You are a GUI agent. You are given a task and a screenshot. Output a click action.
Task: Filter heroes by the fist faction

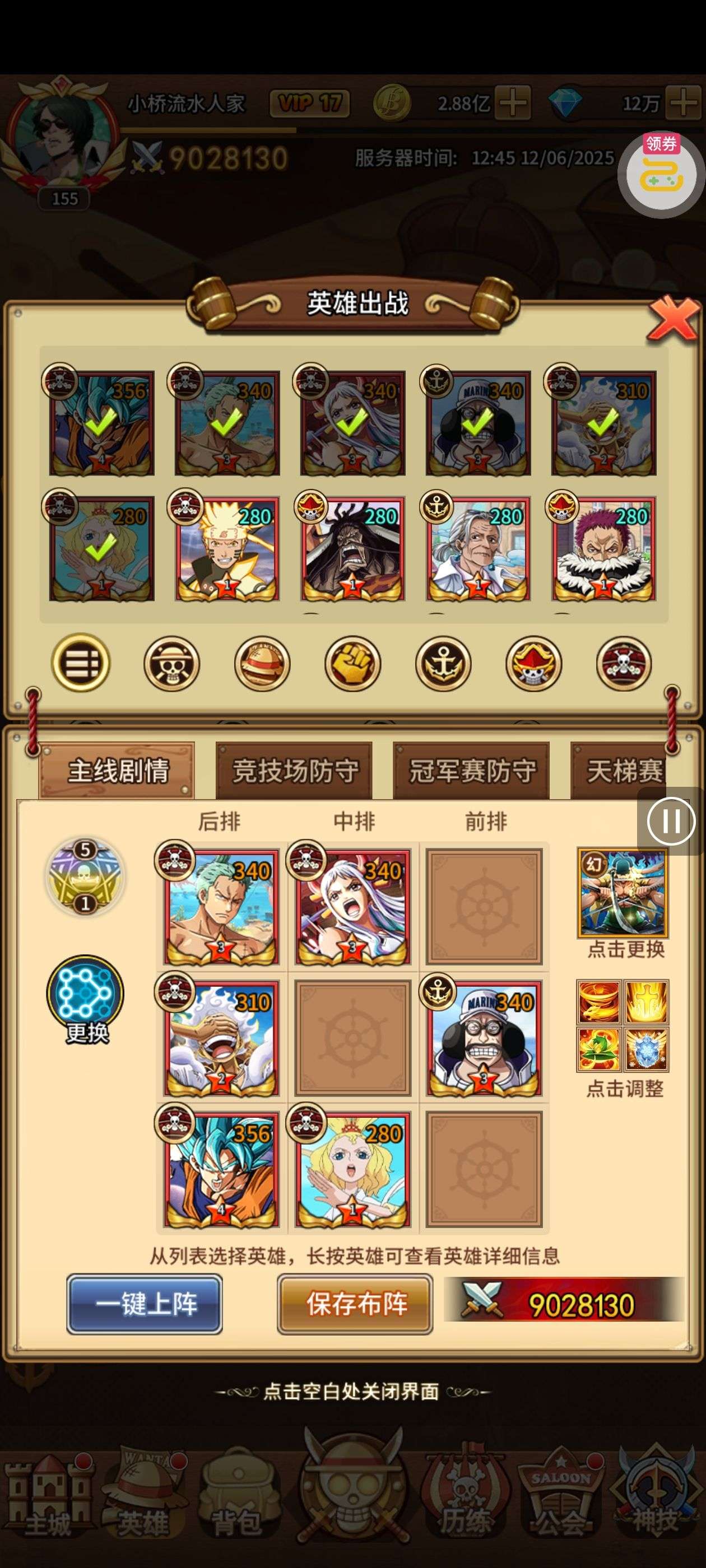352,664
